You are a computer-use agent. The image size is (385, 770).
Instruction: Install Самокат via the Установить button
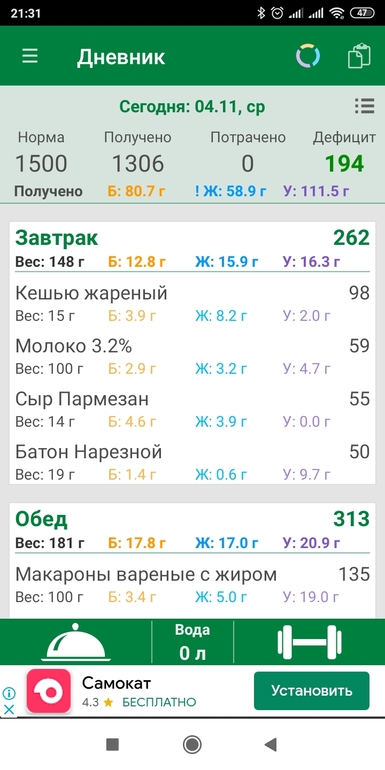tap(311, 691)
